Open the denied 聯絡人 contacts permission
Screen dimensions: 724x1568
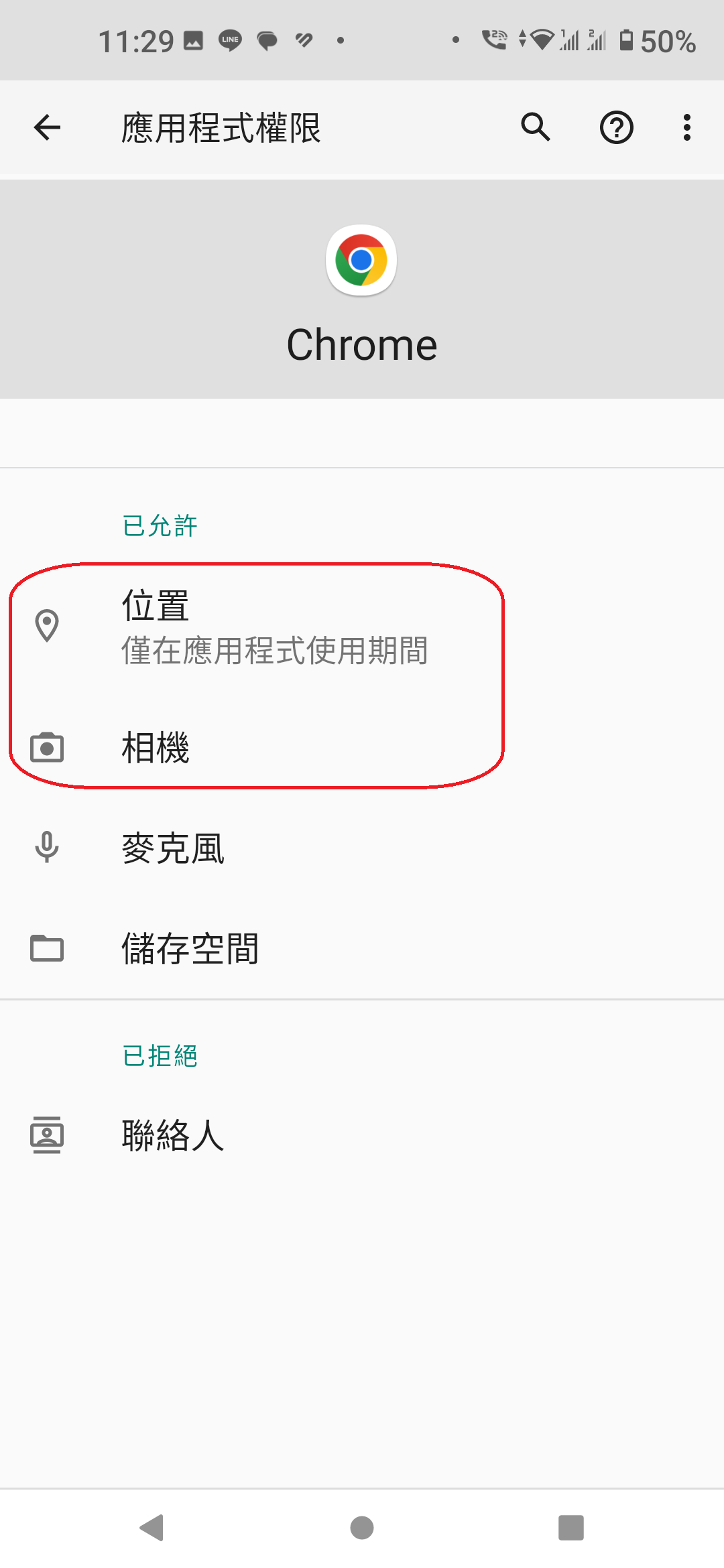[x=362, y=1135]
